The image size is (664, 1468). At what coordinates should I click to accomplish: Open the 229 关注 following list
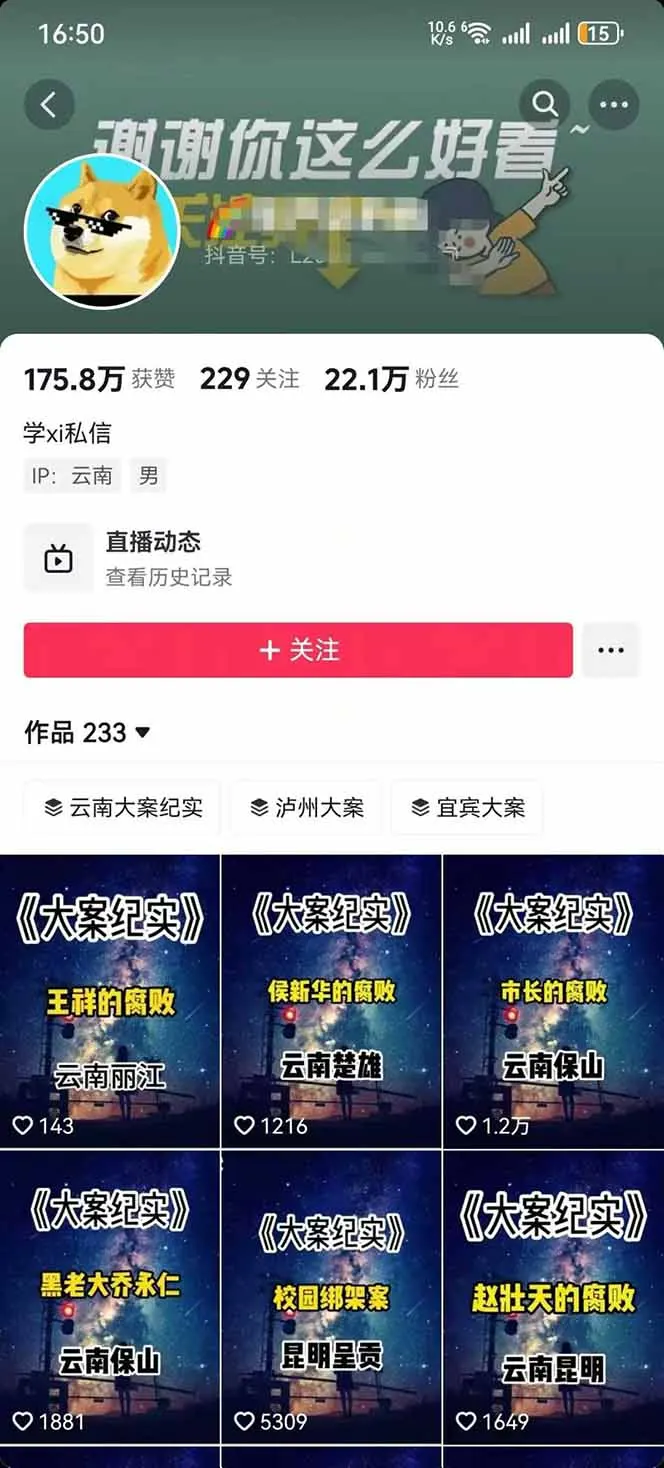(249, 379)
